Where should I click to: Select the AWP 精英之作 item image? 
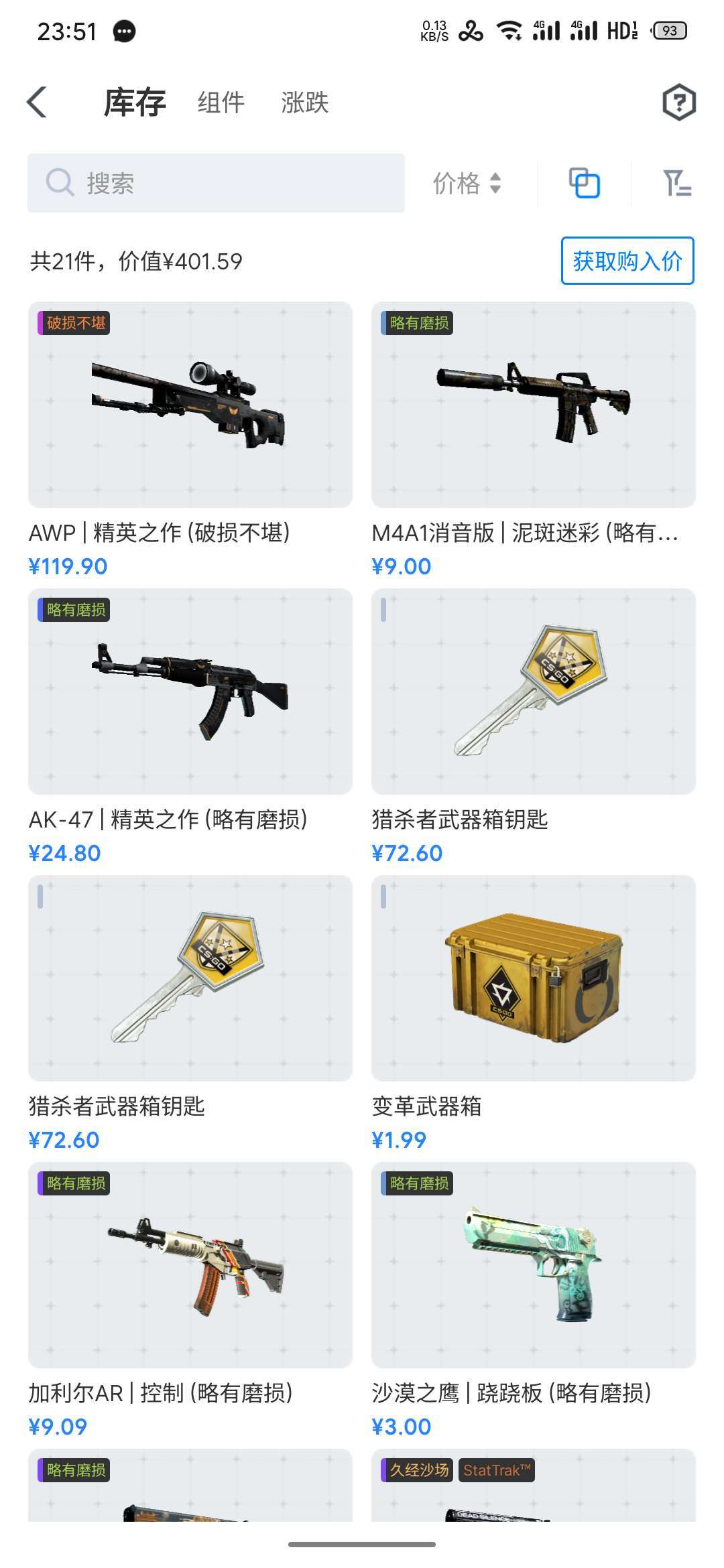point(190,402)
